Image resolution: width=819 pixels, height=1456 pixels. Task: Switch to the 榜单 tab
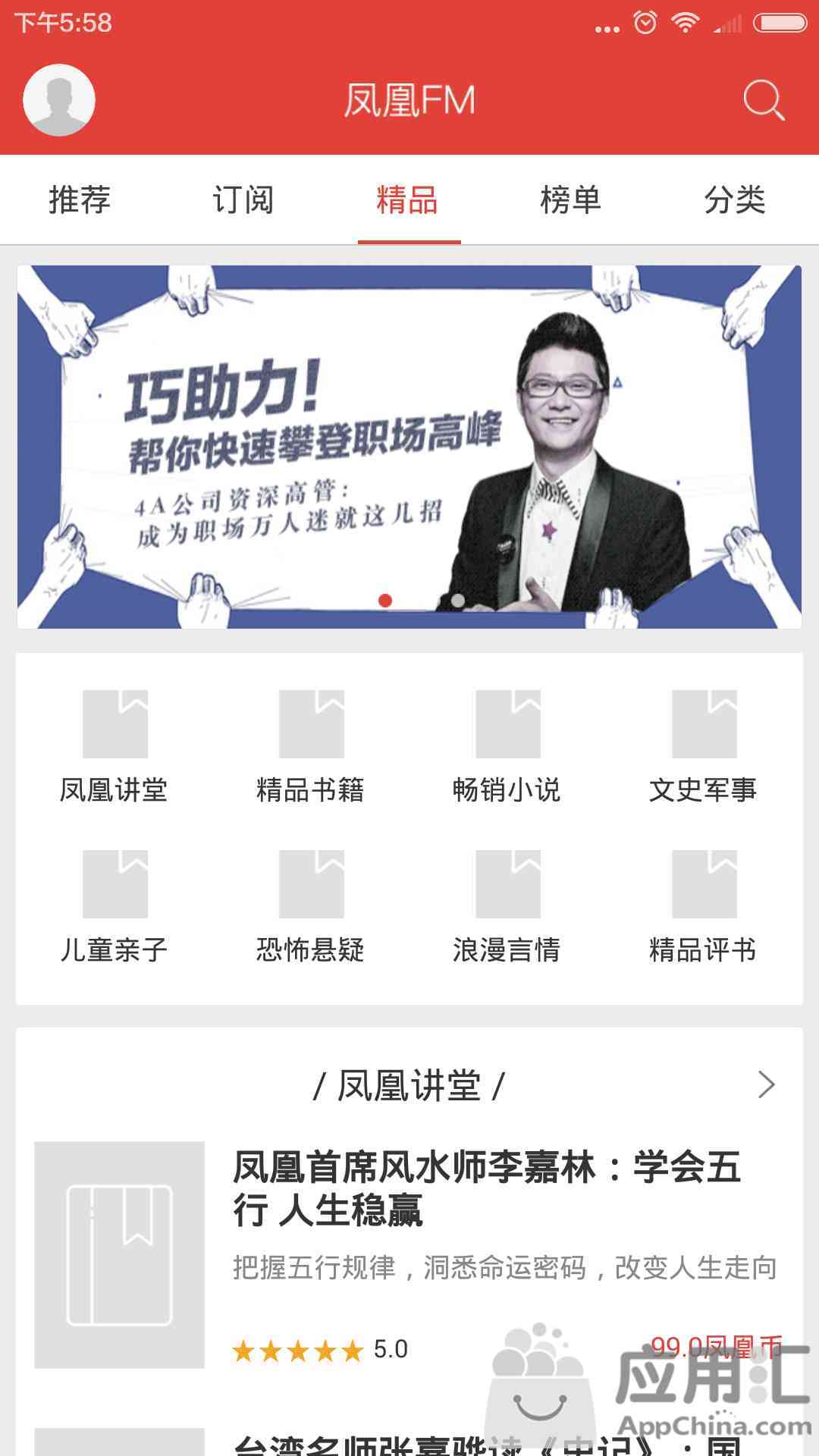pyautogui.click(x=571, y=200)
